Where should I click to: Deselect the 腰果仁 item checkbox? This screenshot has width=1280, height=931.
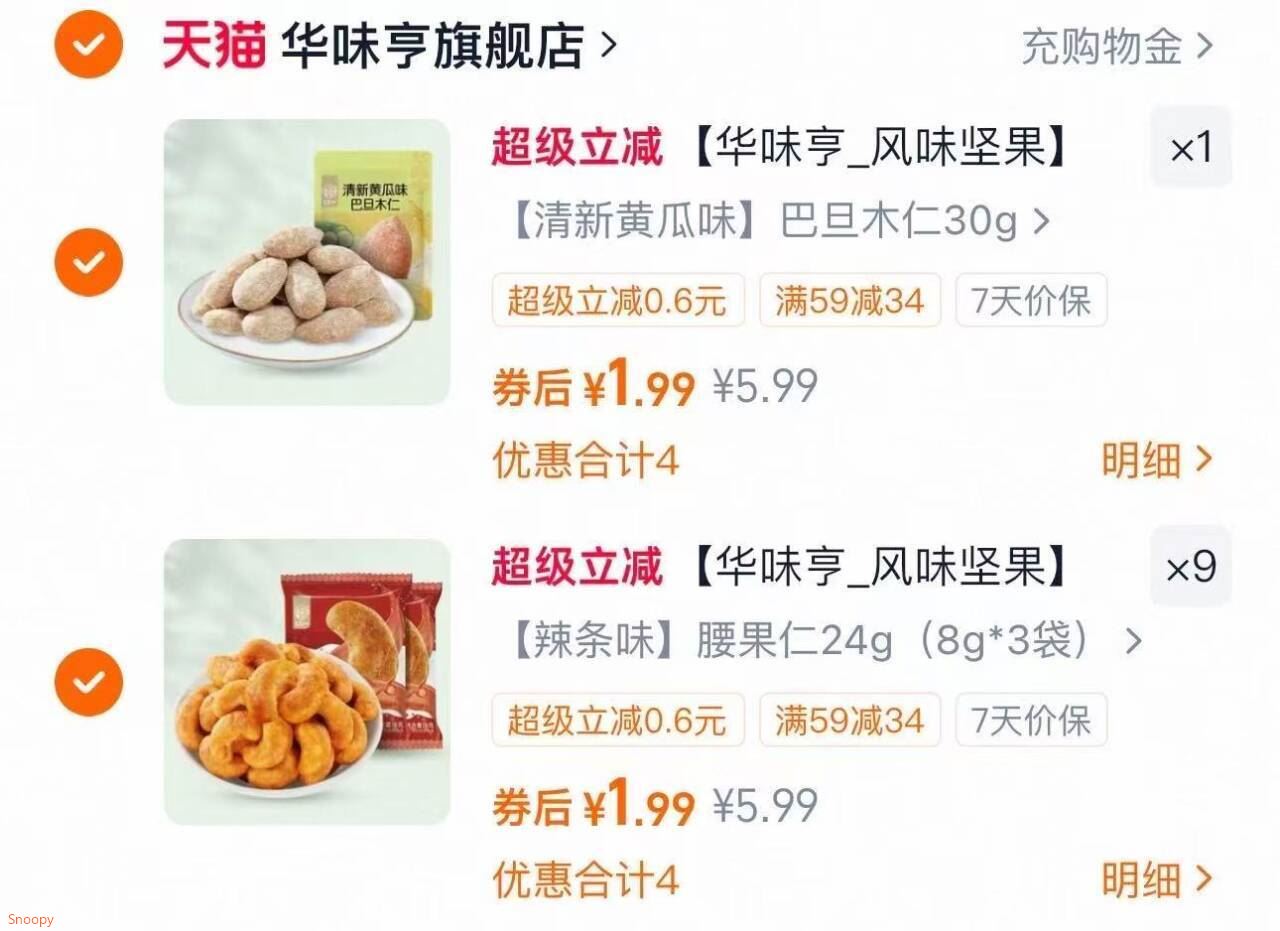pos(88,682)
